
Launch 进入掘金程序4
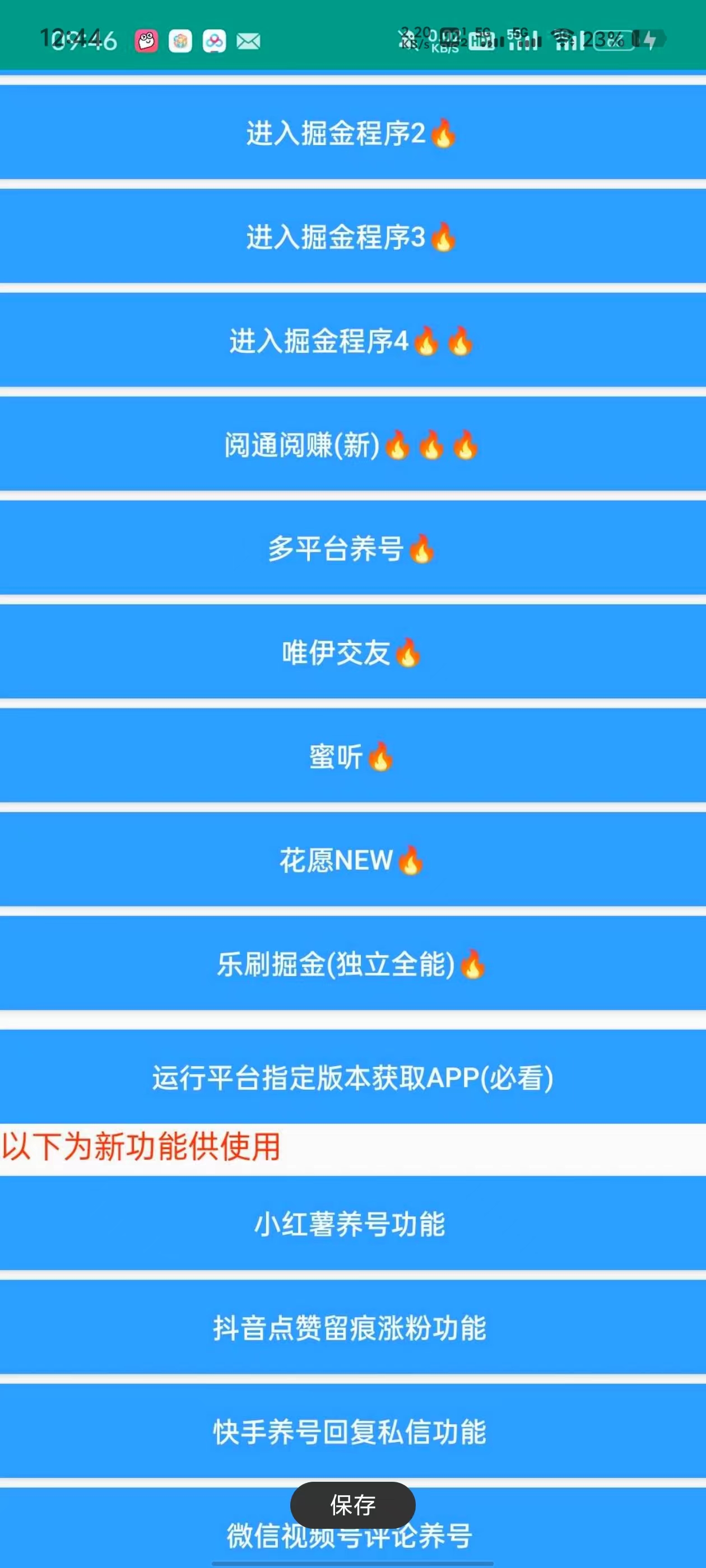tap(352, 340)
